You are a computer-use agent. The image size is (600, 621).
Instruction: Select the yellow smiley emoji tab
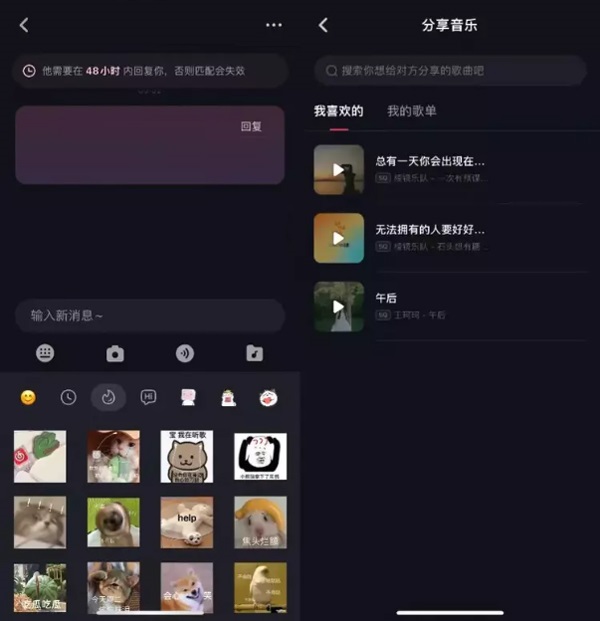[x=28, y=397]
